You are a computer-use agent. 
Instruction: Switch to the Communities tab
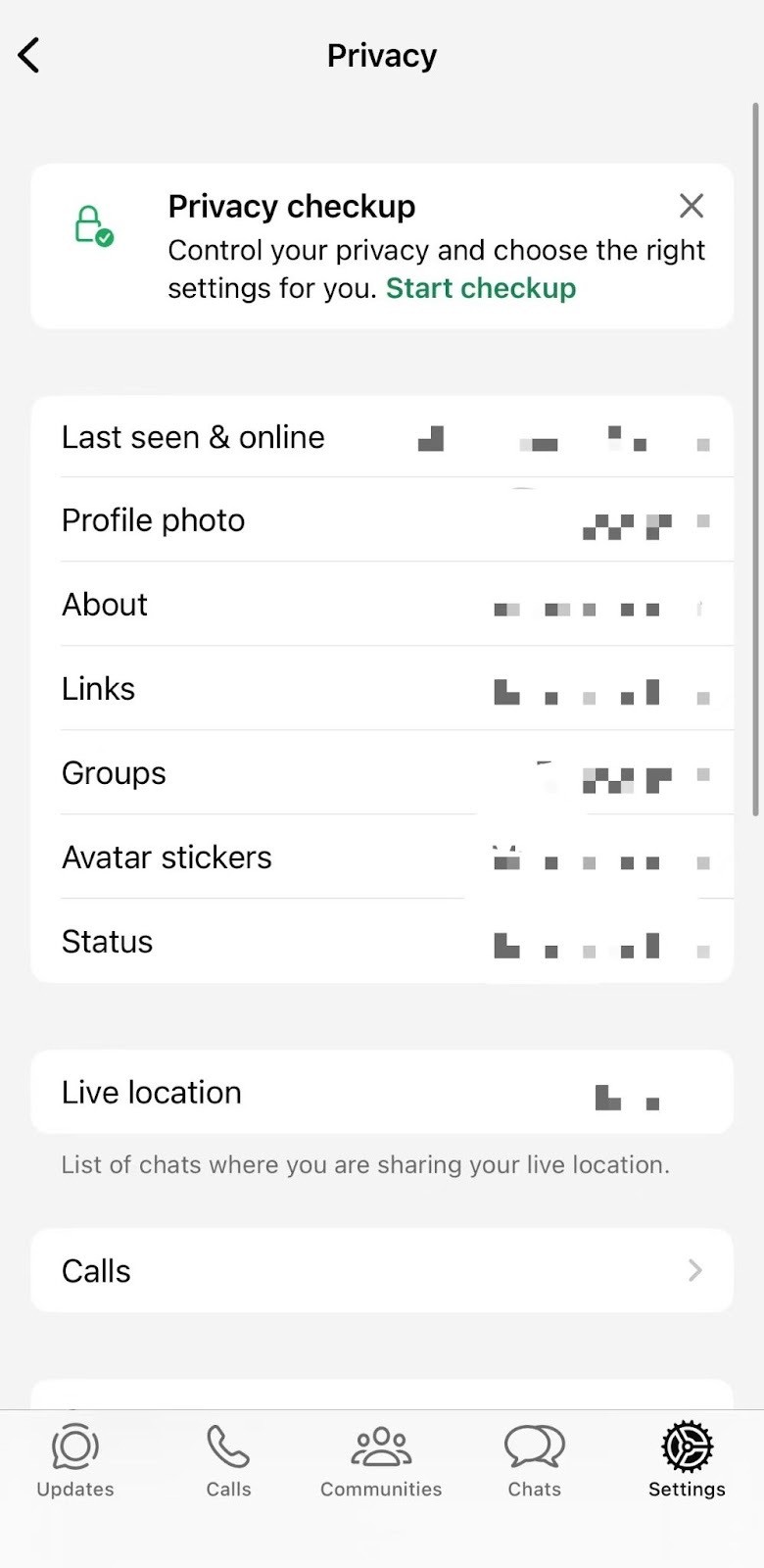[381, 1460]
